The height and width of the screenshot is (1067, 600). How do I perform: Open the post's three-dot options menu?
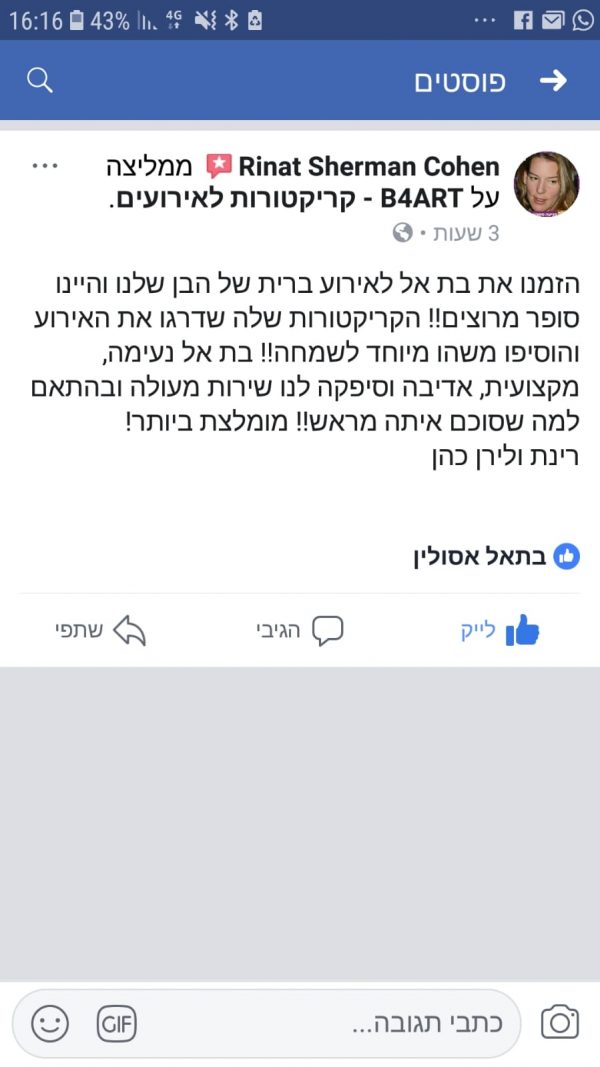[47, 166]
